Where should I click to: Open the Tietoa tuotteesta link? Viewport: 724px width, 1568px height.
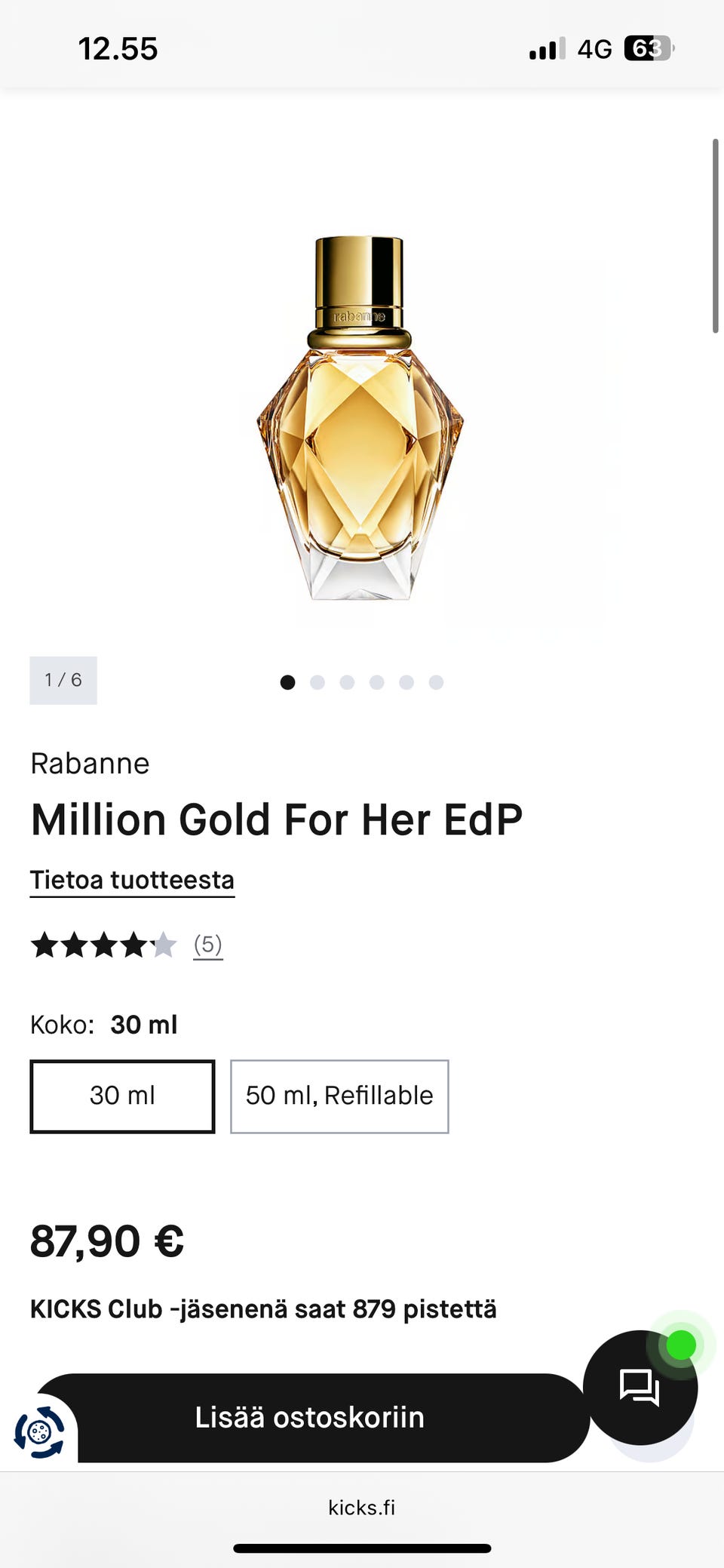[132, 881]
